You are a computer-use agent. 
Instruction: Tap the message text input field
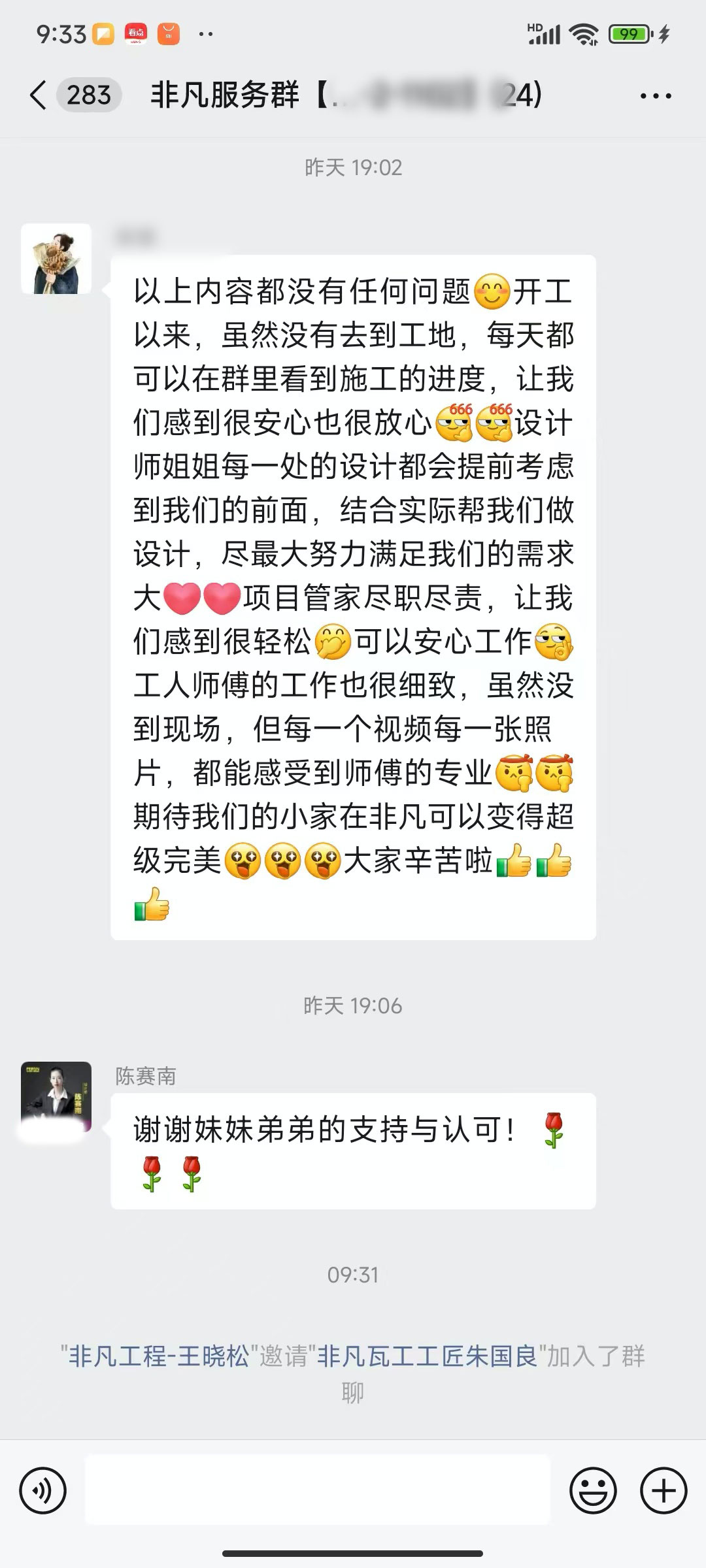click(318, 1491)
